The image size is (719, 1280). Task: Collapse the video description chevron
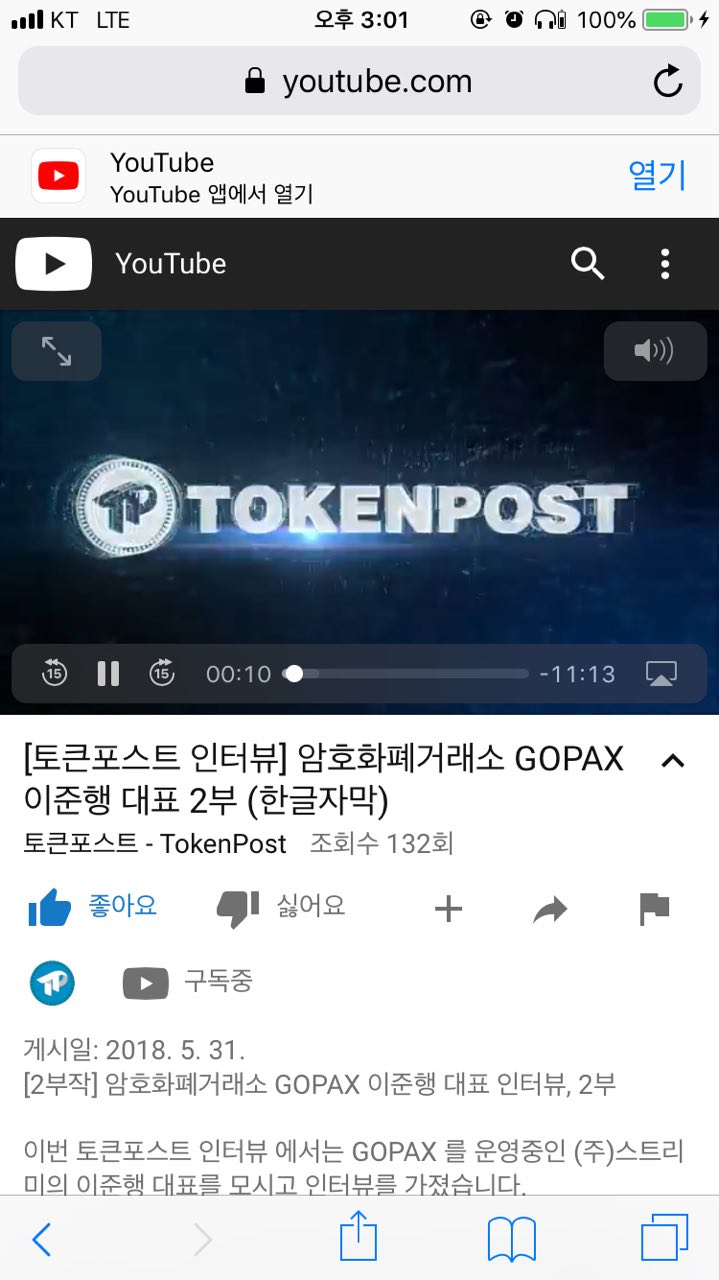point(673,761)
